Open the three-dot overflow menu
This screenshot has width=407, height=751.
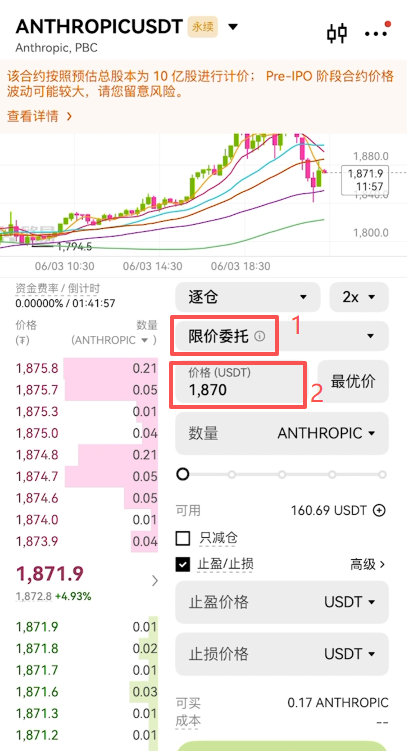click(x=377, y=32)
